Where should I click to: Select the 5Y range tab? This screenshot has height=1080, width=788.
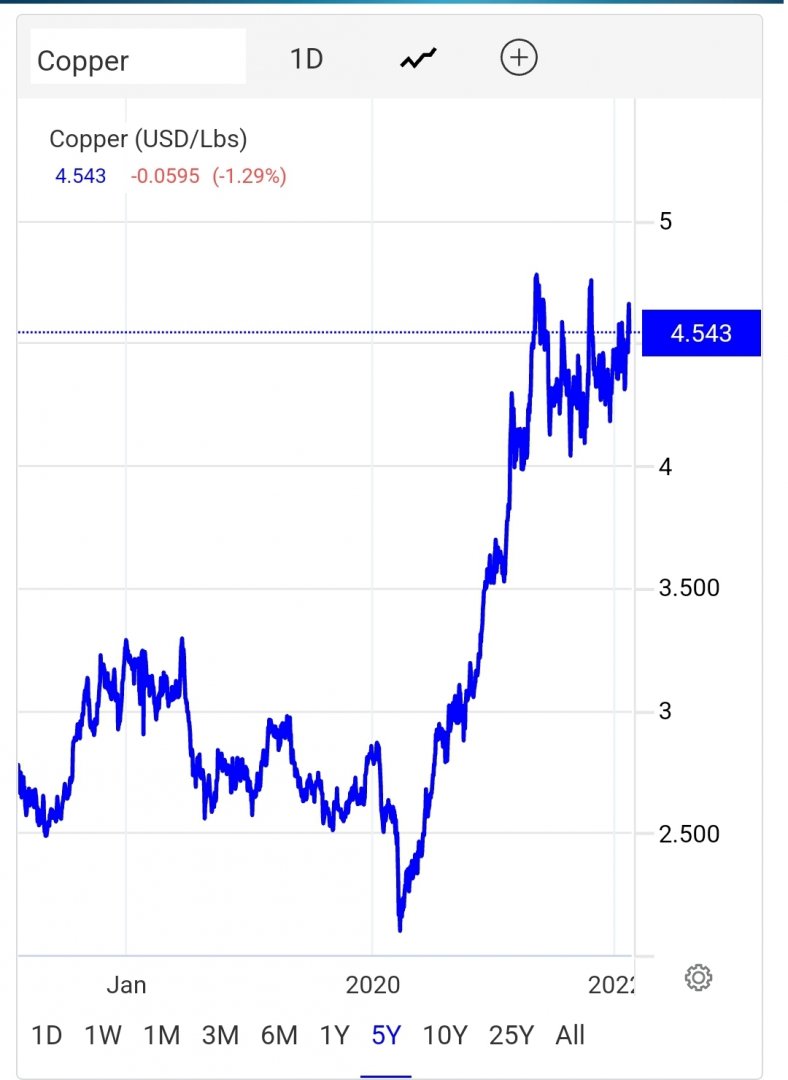(386, 1035)
